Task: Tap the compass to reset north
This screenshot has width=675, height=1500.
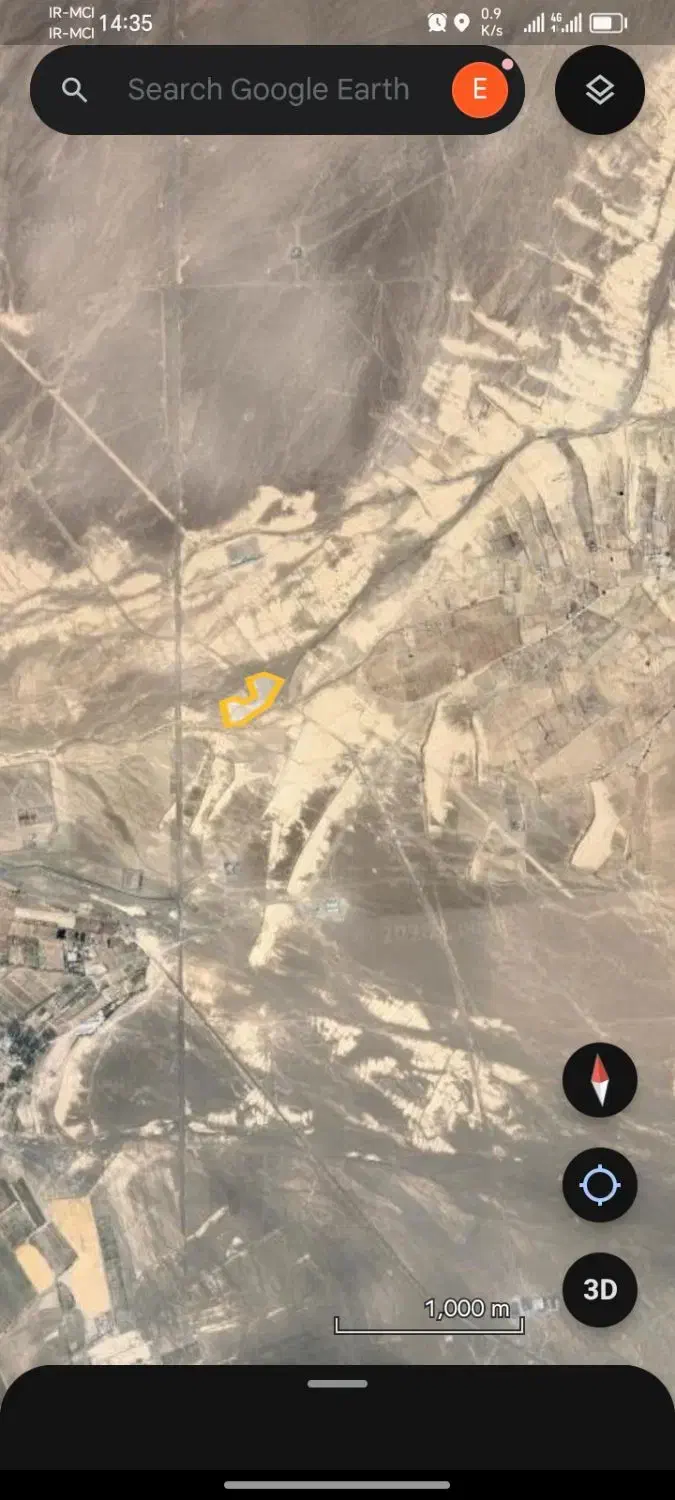Action: tap(600, 1081)
